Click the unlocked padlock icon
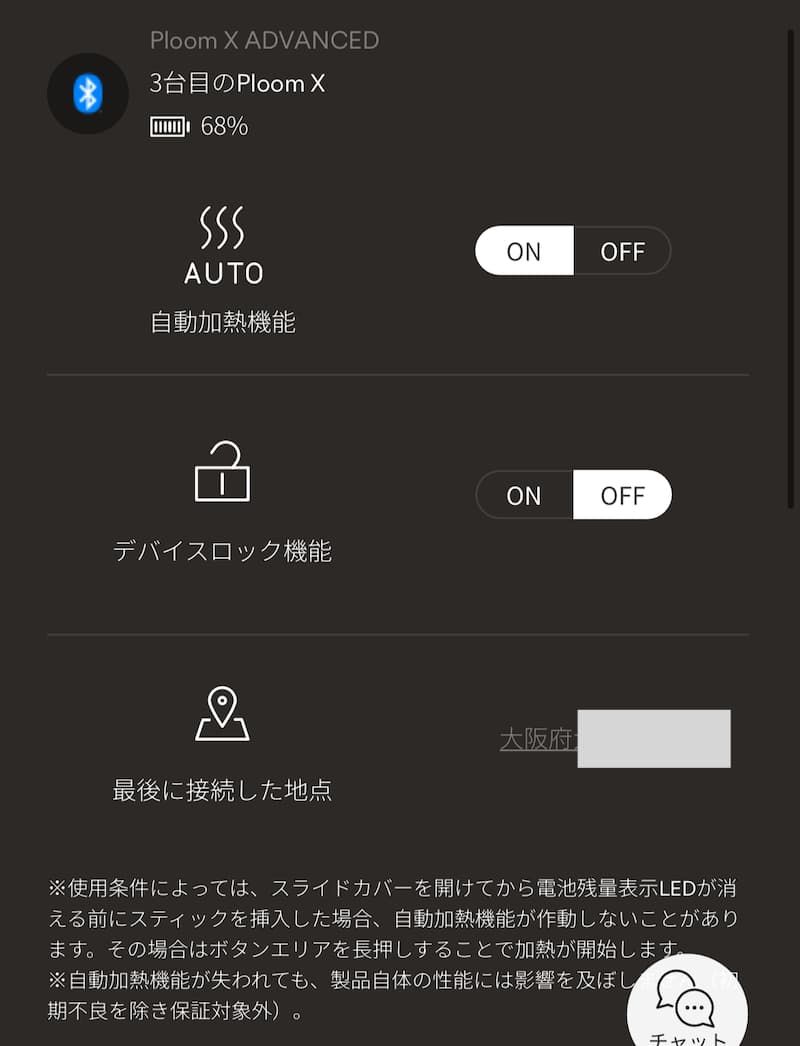800x1046 pixels. 224,471
